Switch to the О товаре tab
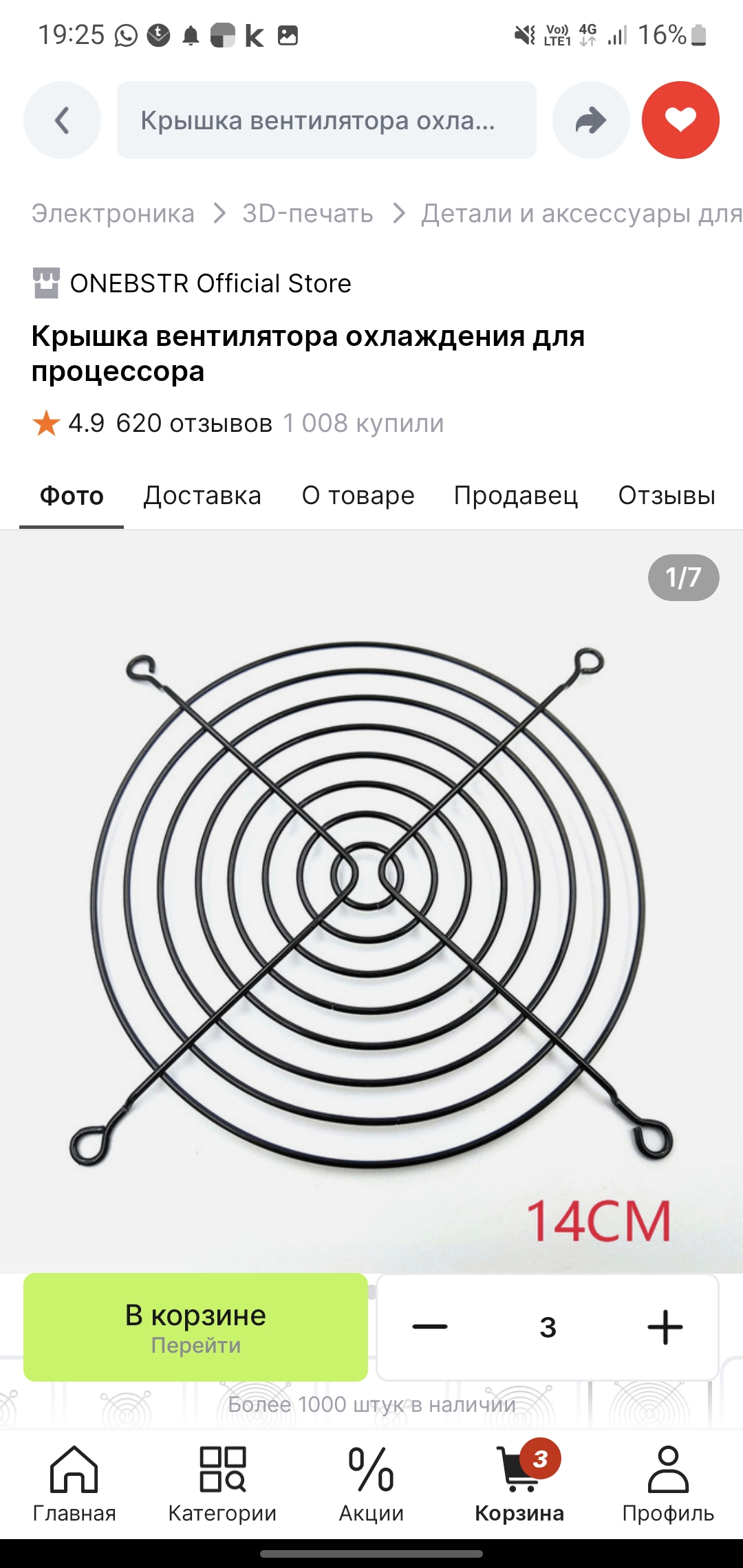Screen dimensions: 743x1568 pos(358,496)
